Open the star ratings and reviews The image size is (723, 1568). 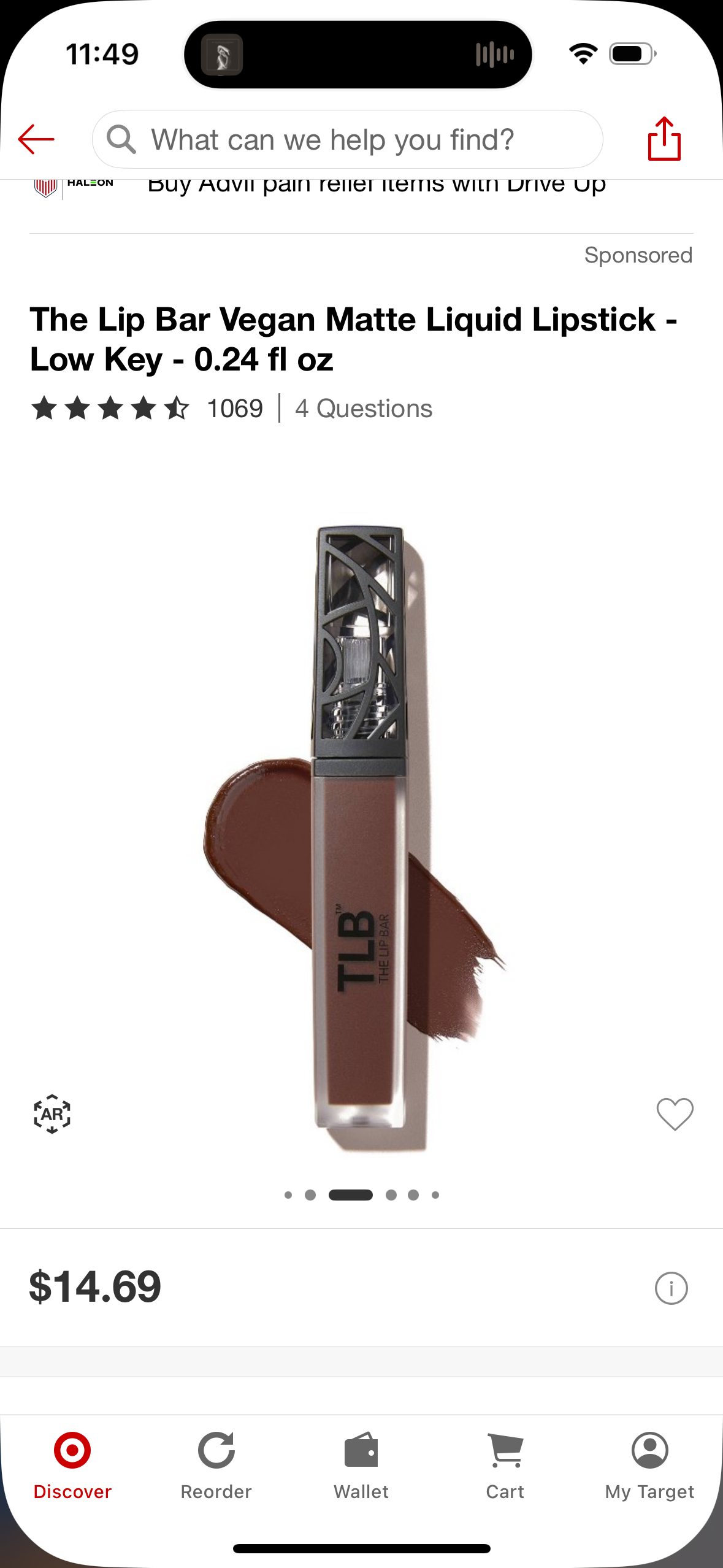click(x=147, y=409)
